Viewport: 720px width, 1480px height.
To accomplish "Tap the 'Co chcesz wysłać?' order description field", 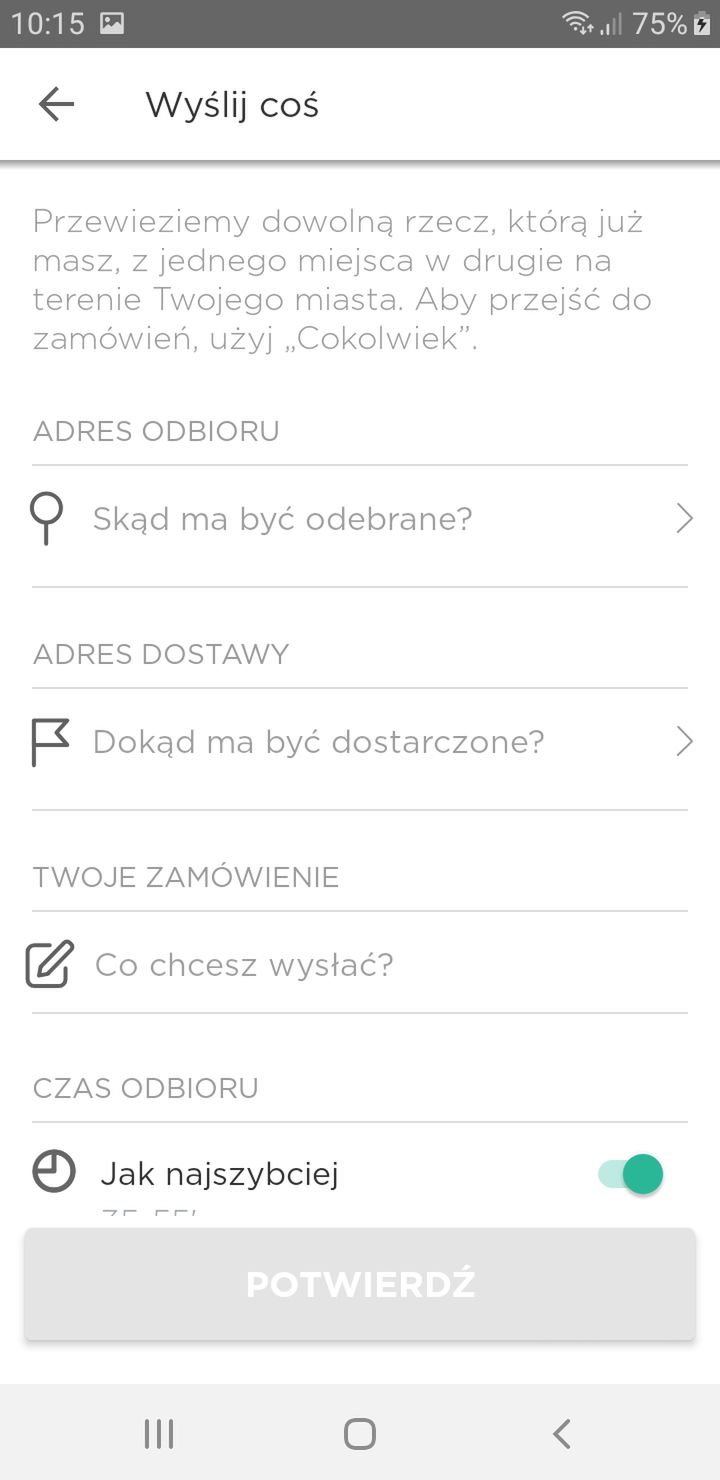I will pyautogui.click(x=360, y=965).
